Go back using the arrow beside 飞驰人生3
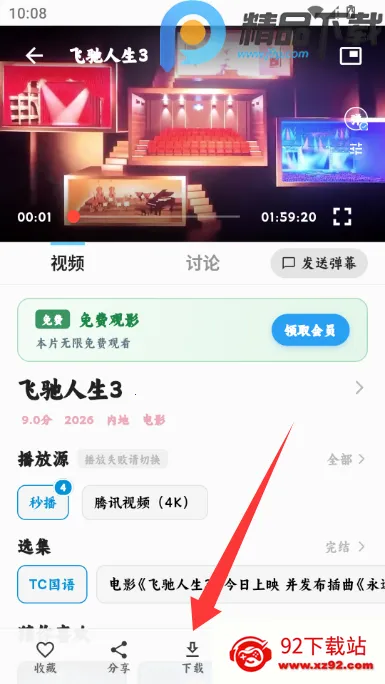This screenshot has width=385, height=684. pos(34,55)
